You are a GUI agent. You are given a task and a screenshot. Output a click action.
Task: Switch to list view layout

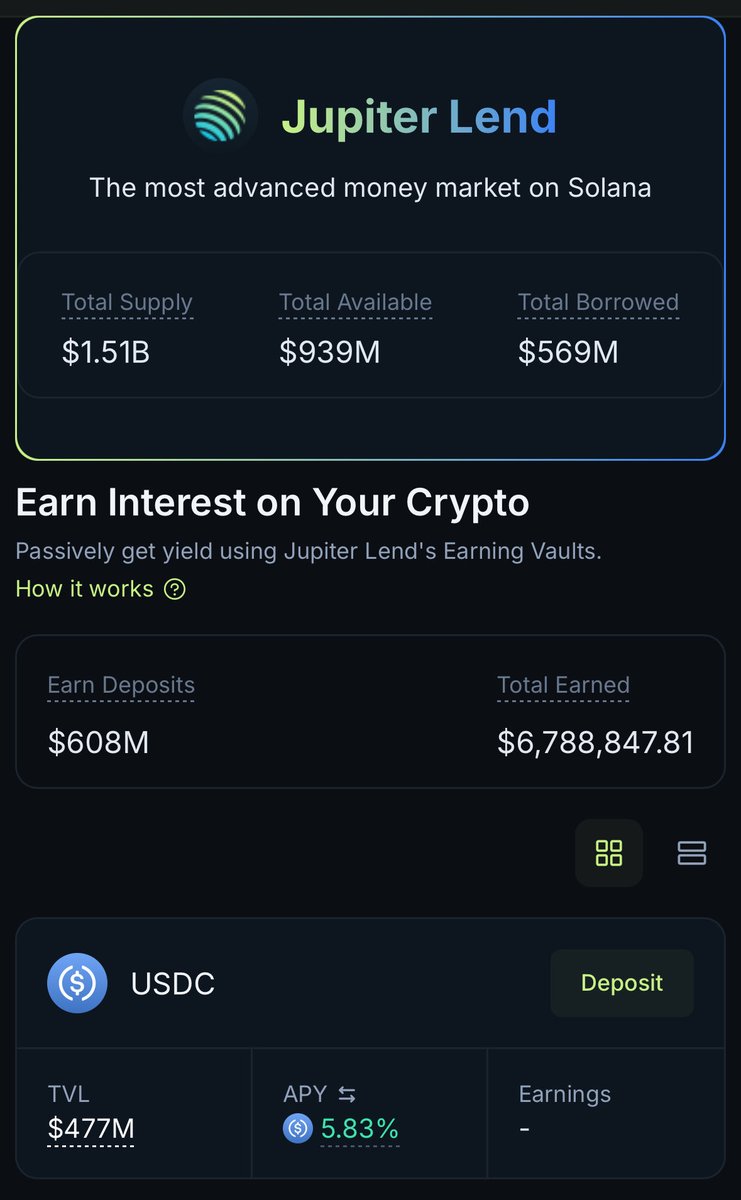[692, 853]
